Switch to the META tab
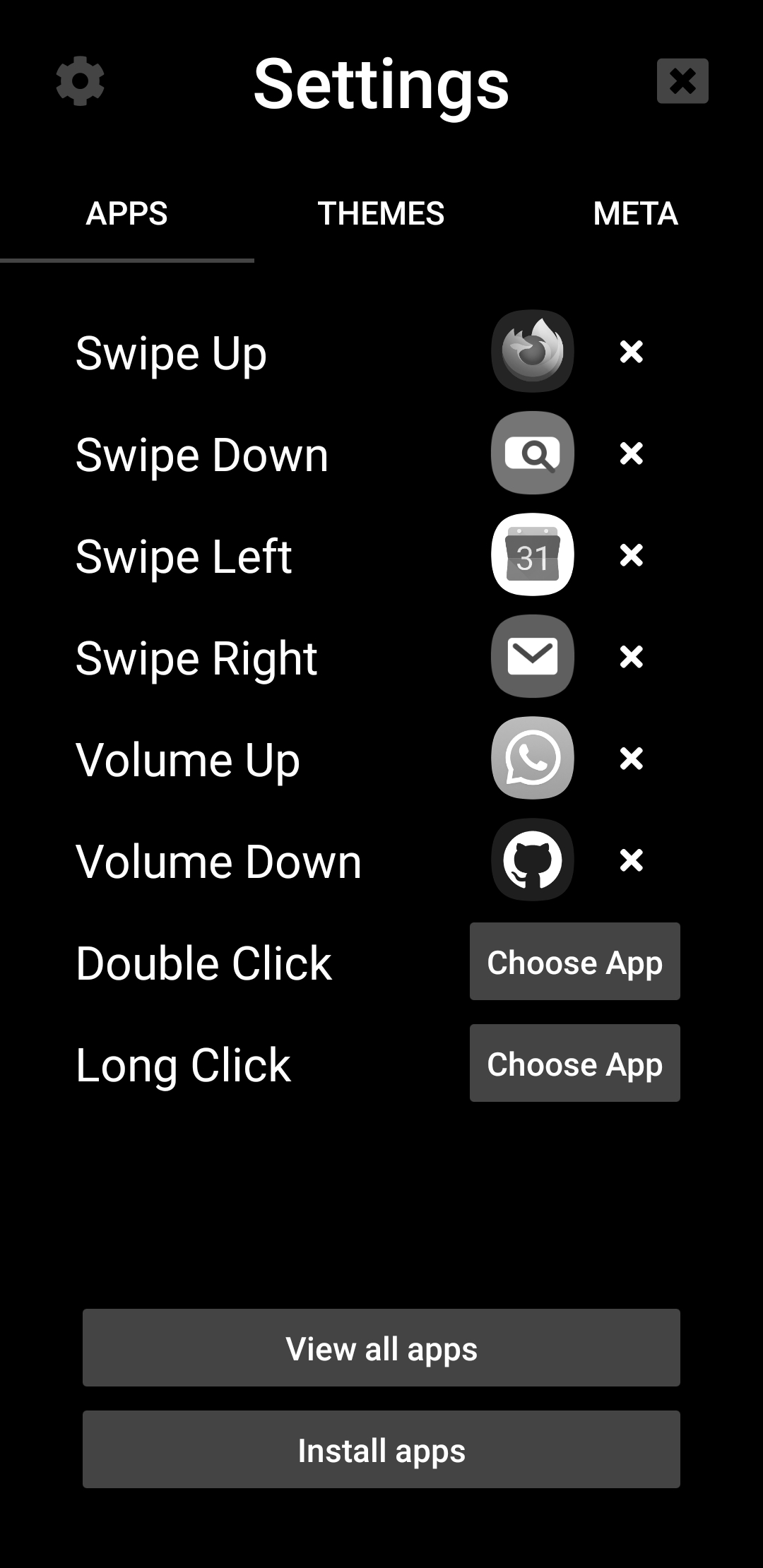The width and height of the screenshot is (763, 1568). click(636, 213)
